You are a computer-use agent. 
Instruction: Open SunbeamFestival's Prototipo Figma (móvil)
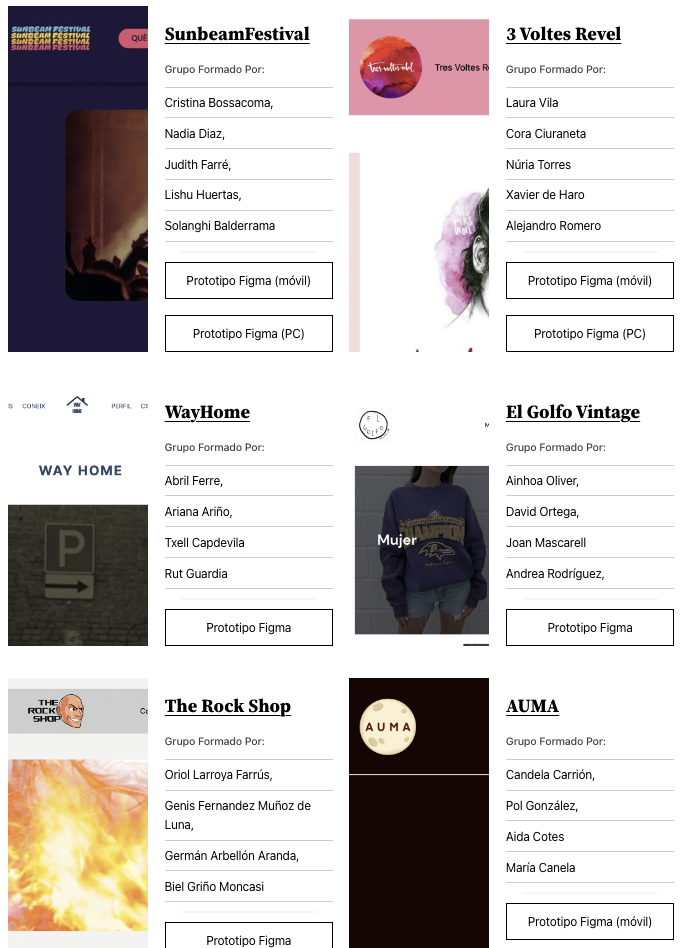click(248, 281)
